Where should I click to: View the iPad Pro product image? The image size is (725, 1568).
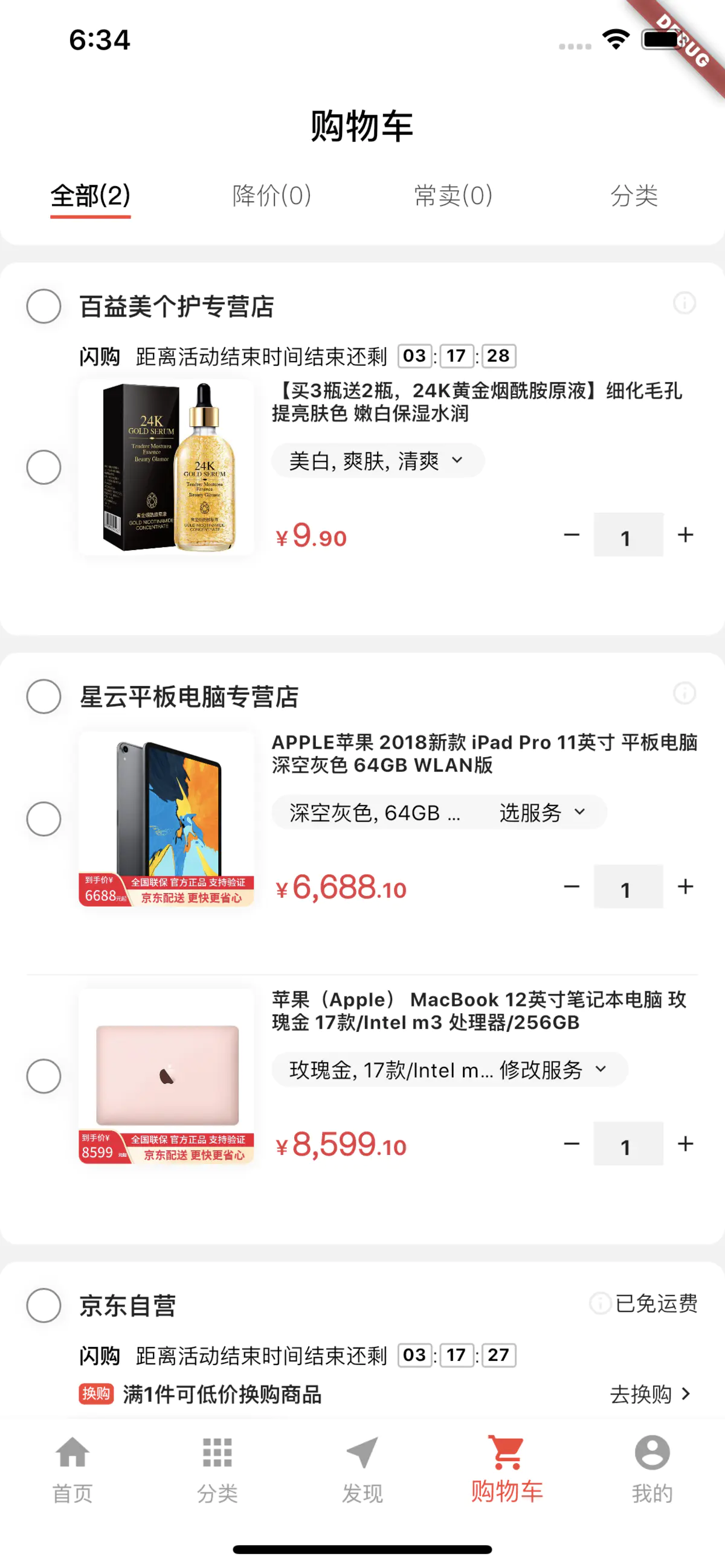coord(166,819)
